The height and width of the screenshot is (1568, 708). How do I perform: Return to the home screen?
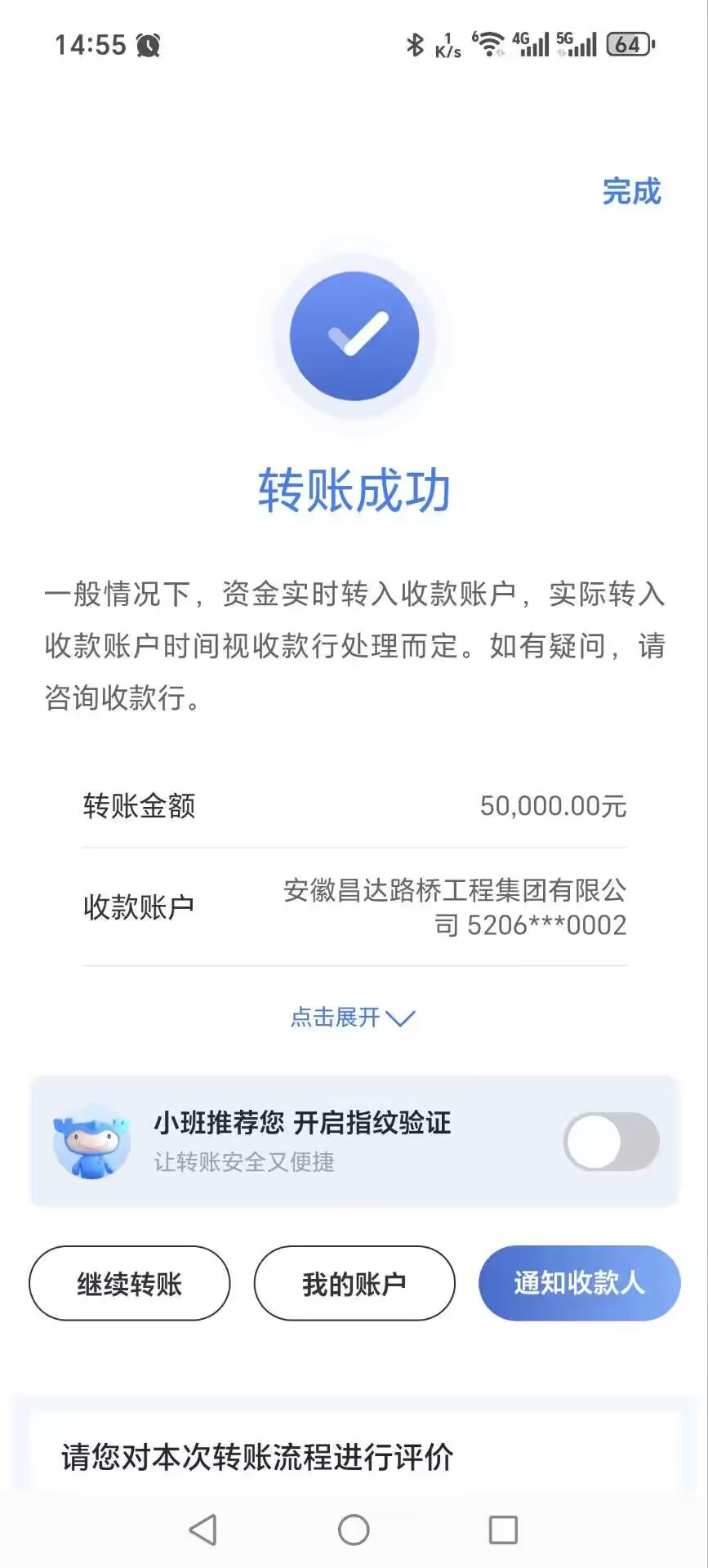click(354, 1530)
